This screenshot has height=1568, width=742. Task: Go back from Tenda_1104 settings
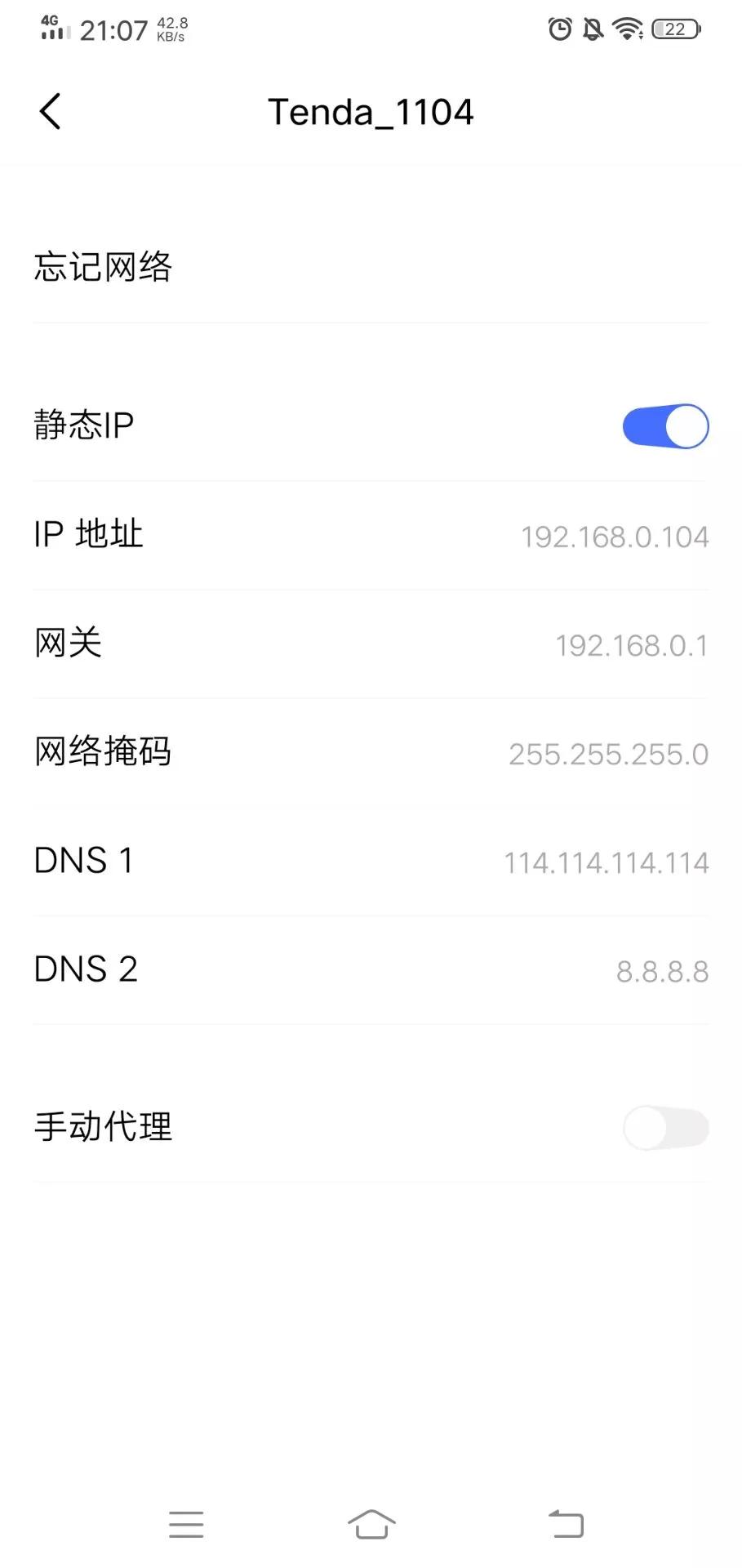(51, 112)
